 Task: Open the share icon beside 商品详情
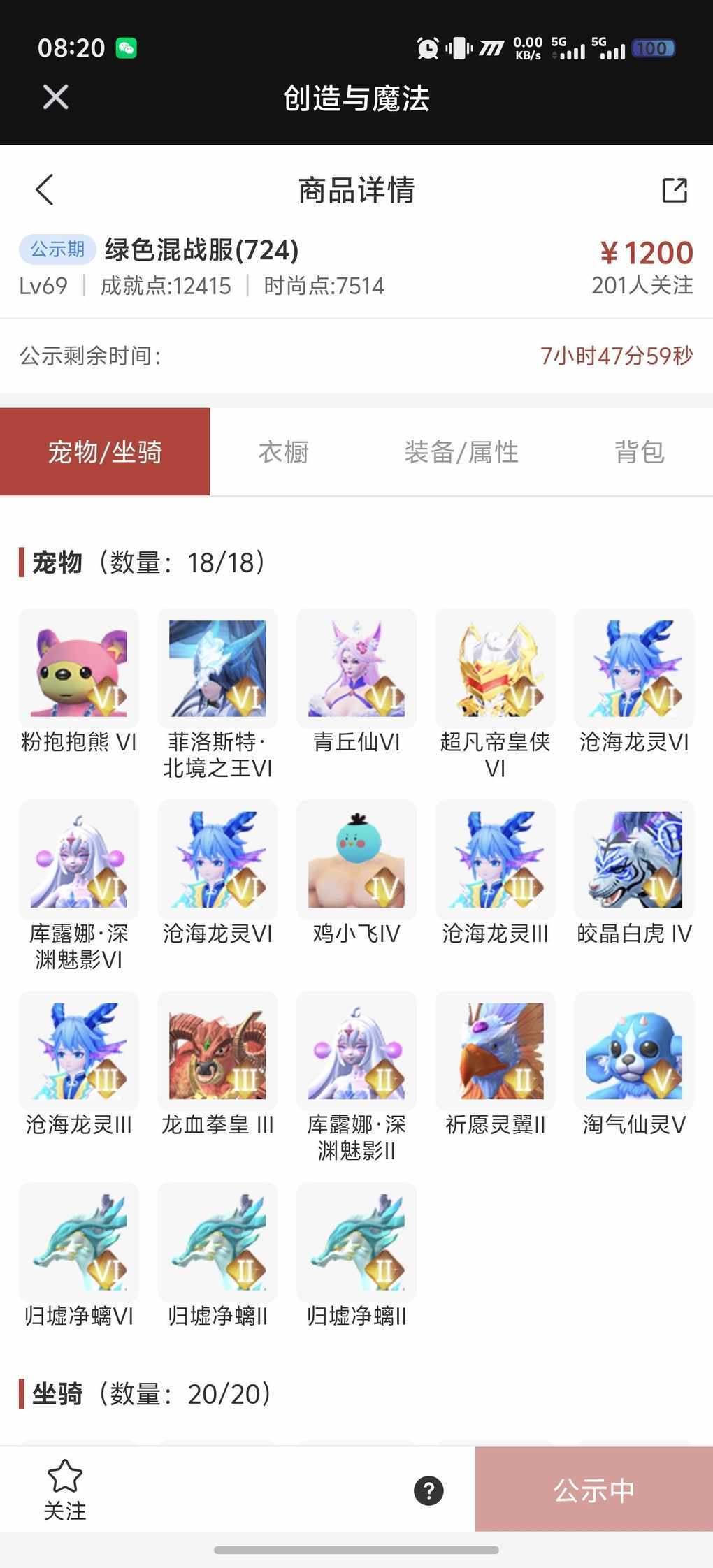(675, 190)
